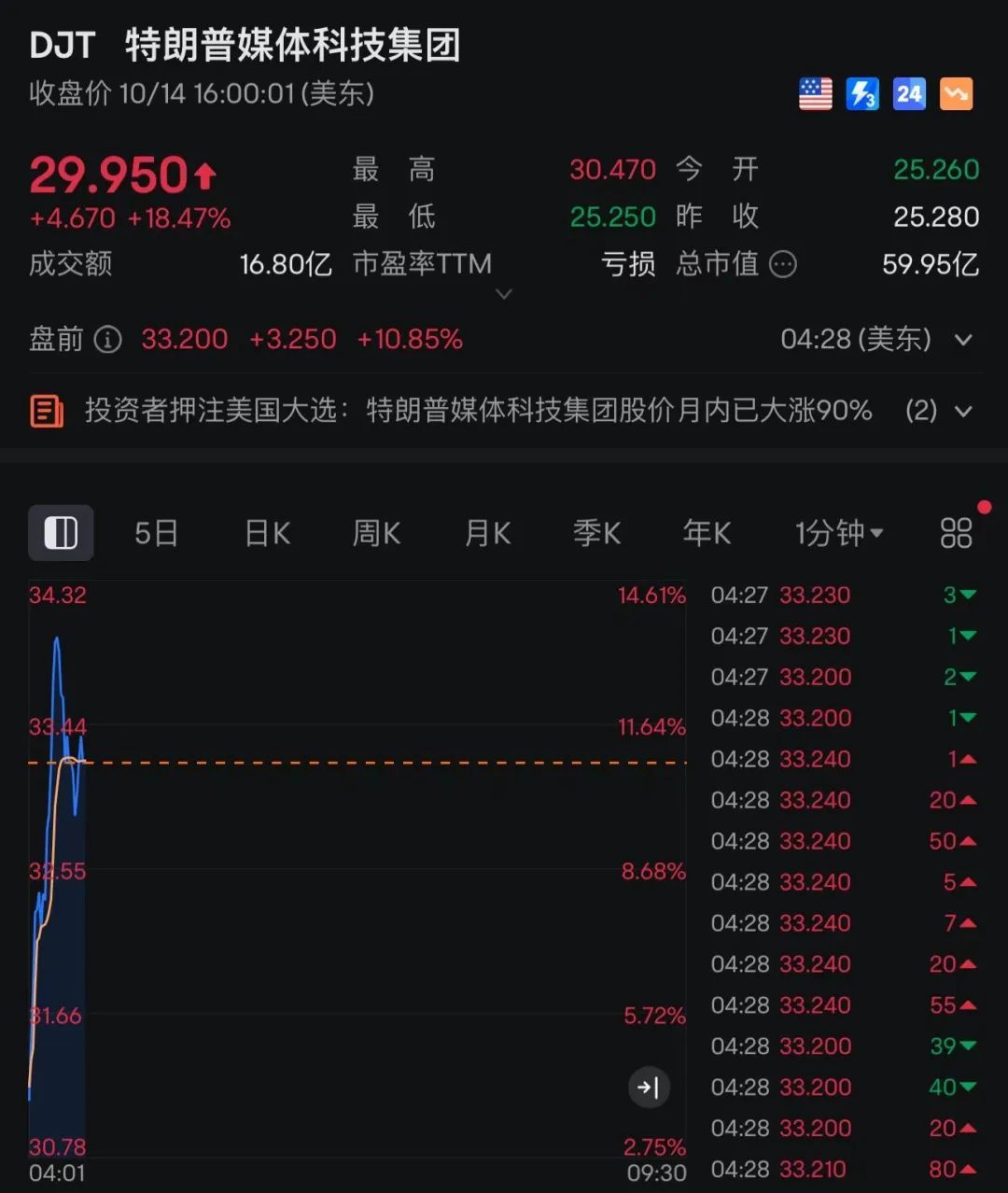Image resolution: width=1008 pixels, height=1193 pixels.
Task: Select the 日K chart tab
Action: pos(268,533)
